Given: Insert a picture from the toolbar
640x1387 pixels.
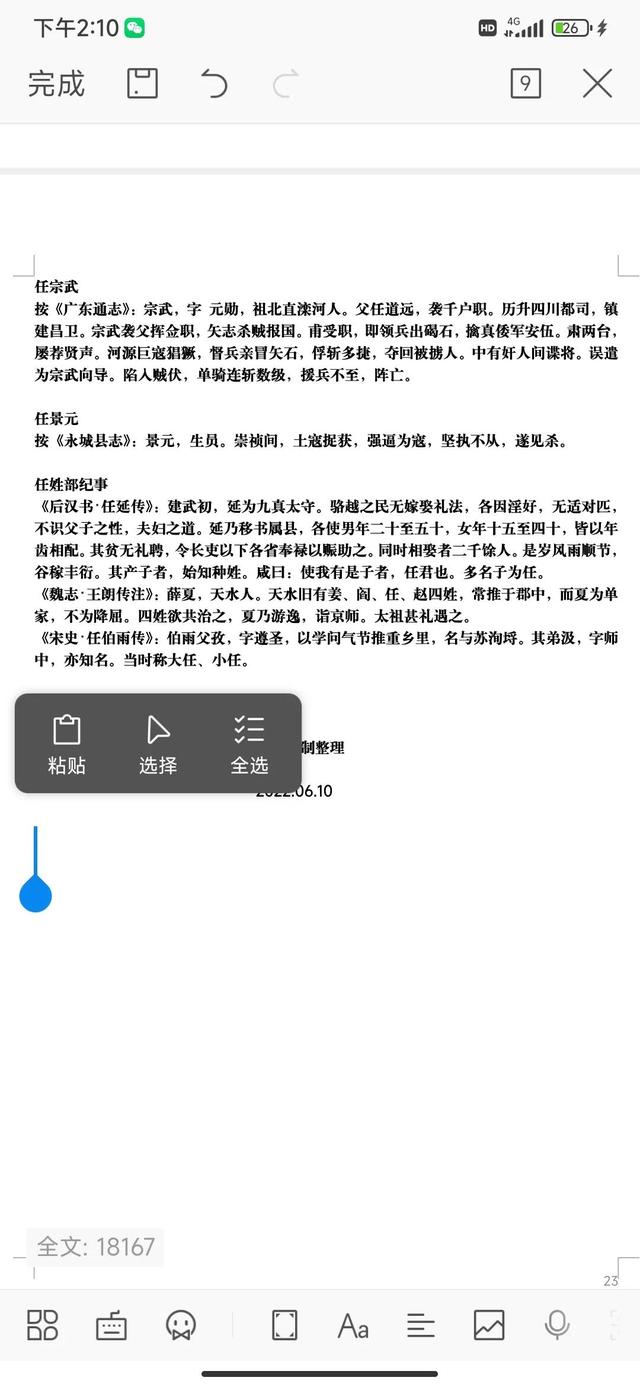Looking at the screenshot, I should click(x=489, y=1325).
